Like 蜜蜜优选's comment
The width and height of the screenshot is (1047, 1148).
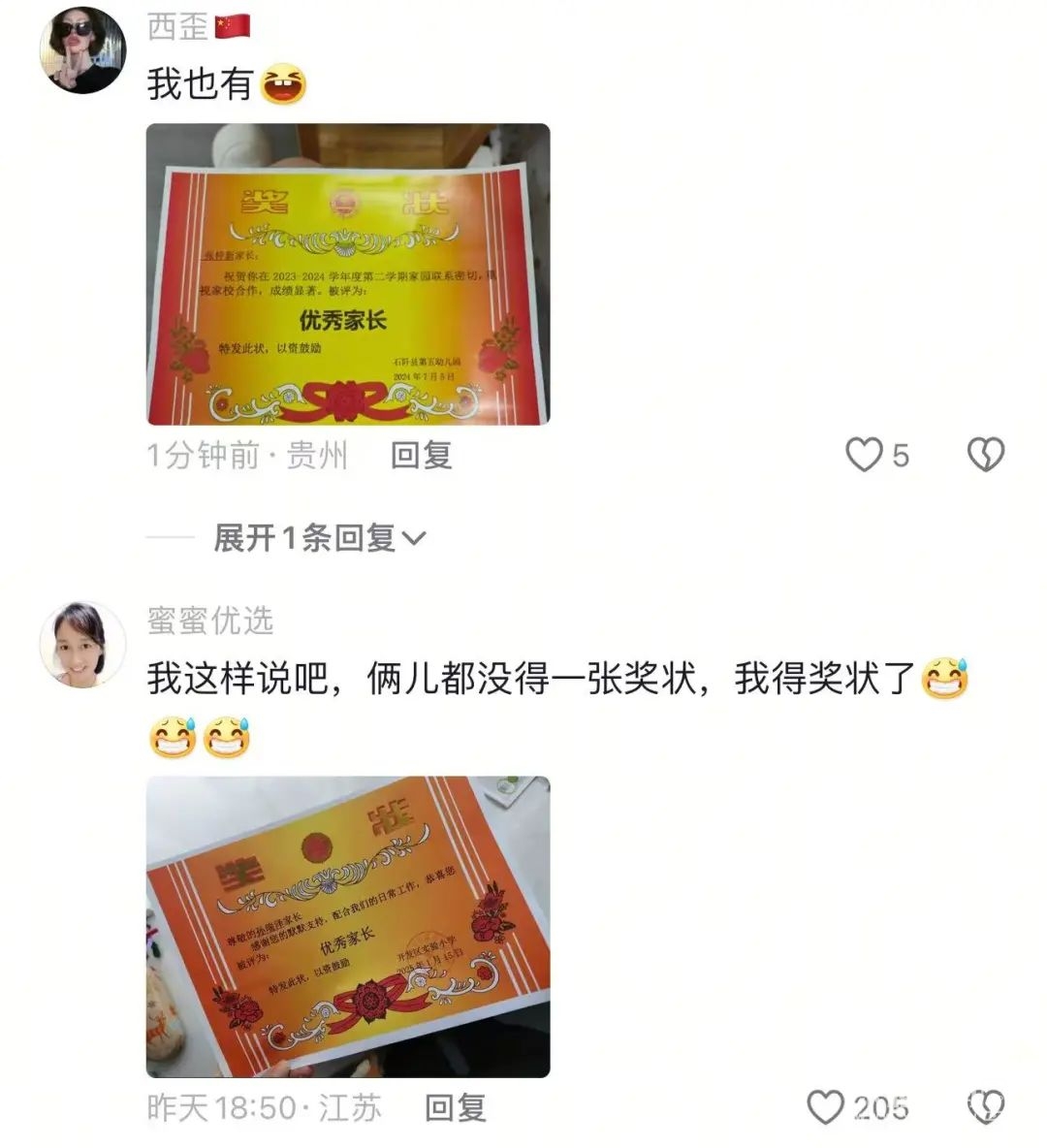(x=826, y=1107)
